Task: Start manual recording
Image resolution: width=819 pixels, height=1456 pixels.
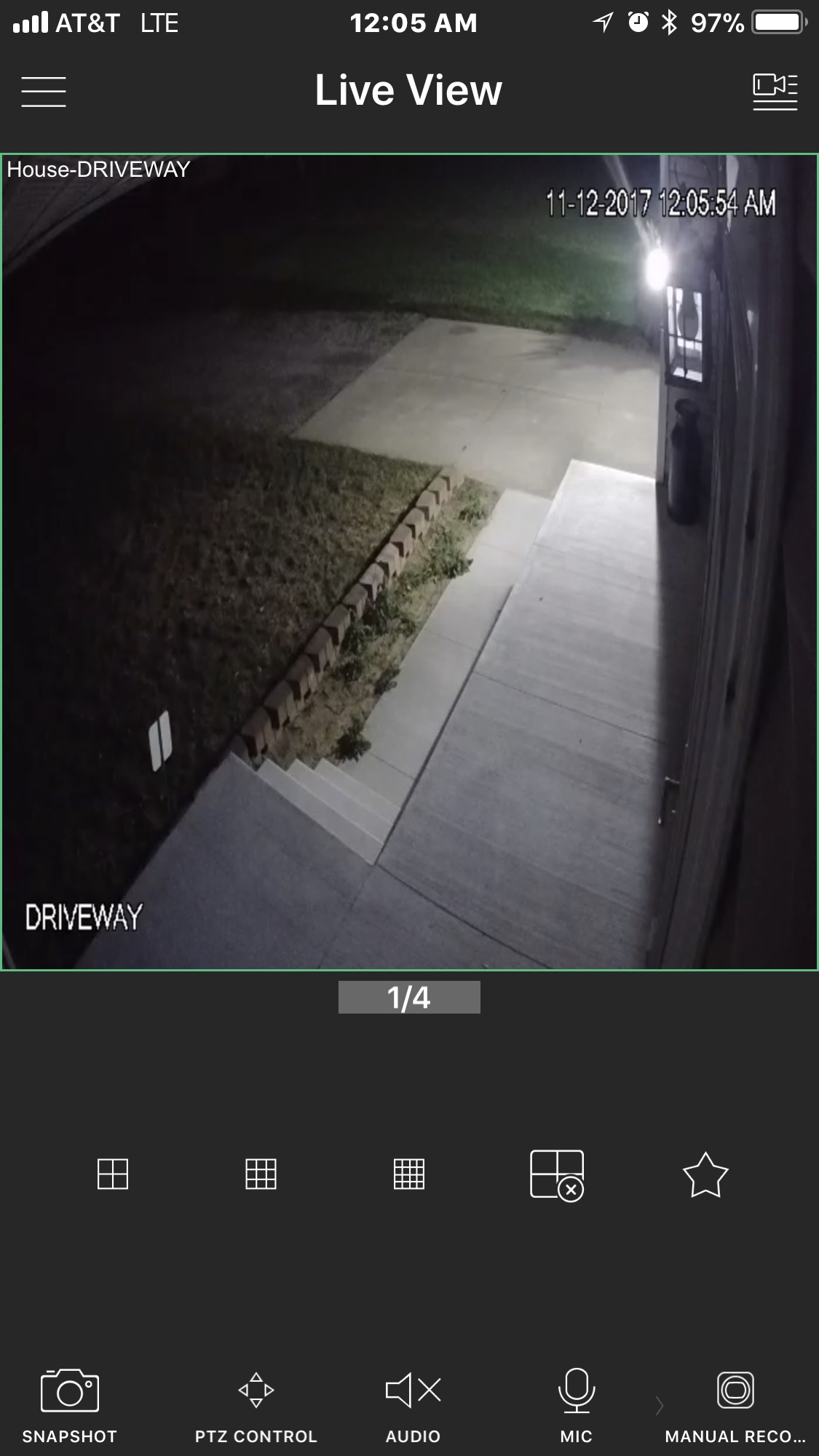Action: [735, 1404]
